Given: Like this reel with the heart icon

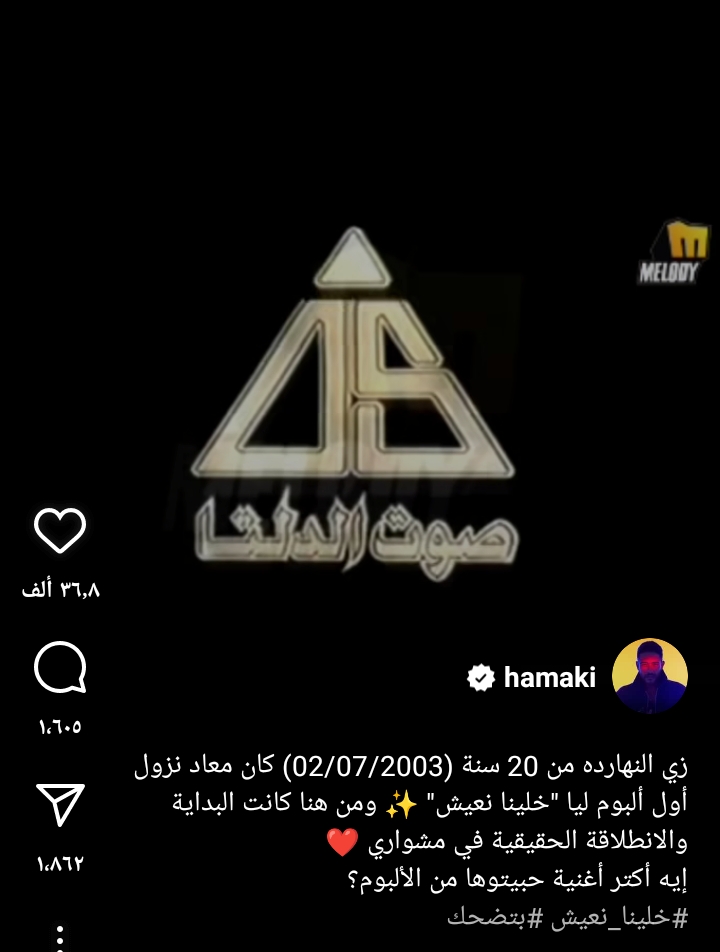Looking at the screenshot, I should point(60,530).
